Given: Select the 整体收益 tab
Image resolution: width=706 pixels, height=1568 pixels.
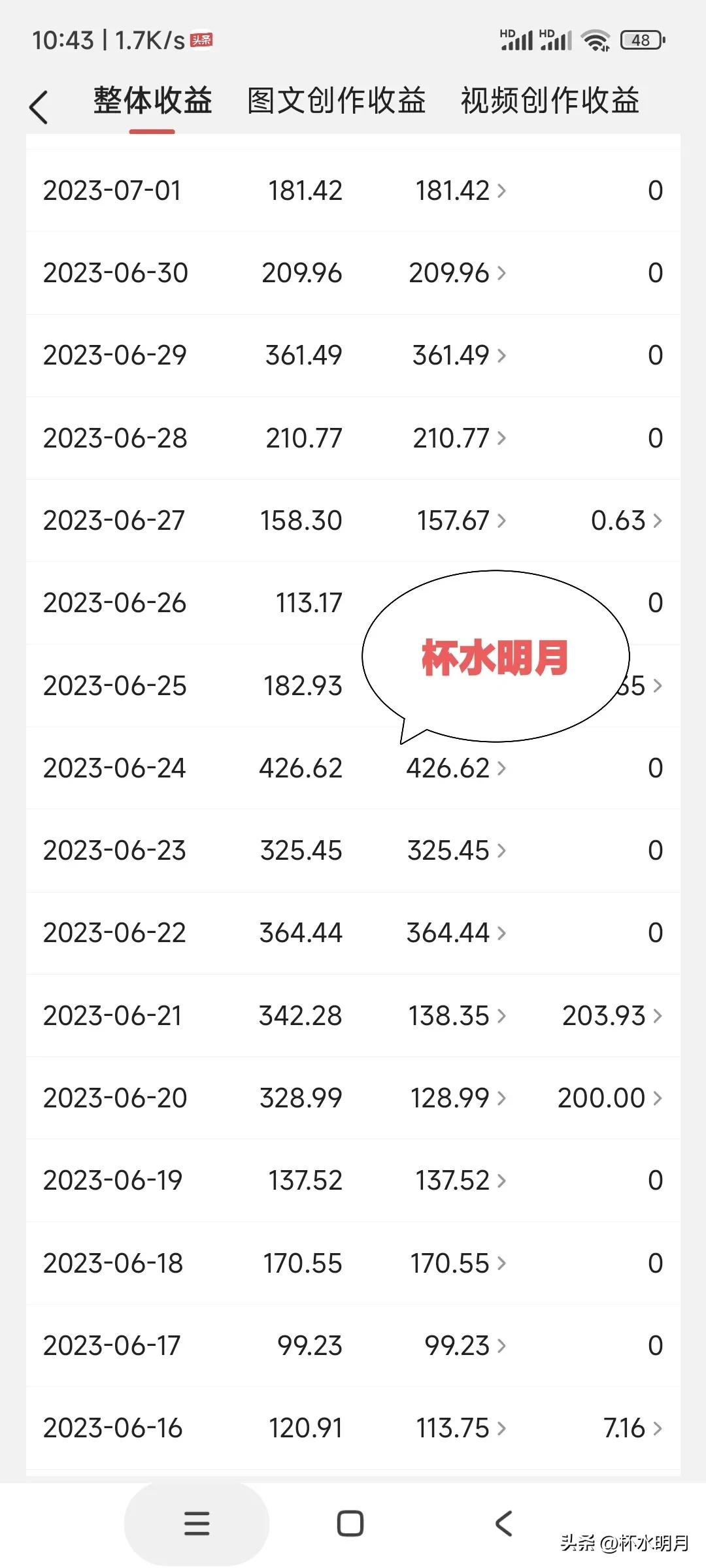Looking at the screenshot, I should [152, 101].
